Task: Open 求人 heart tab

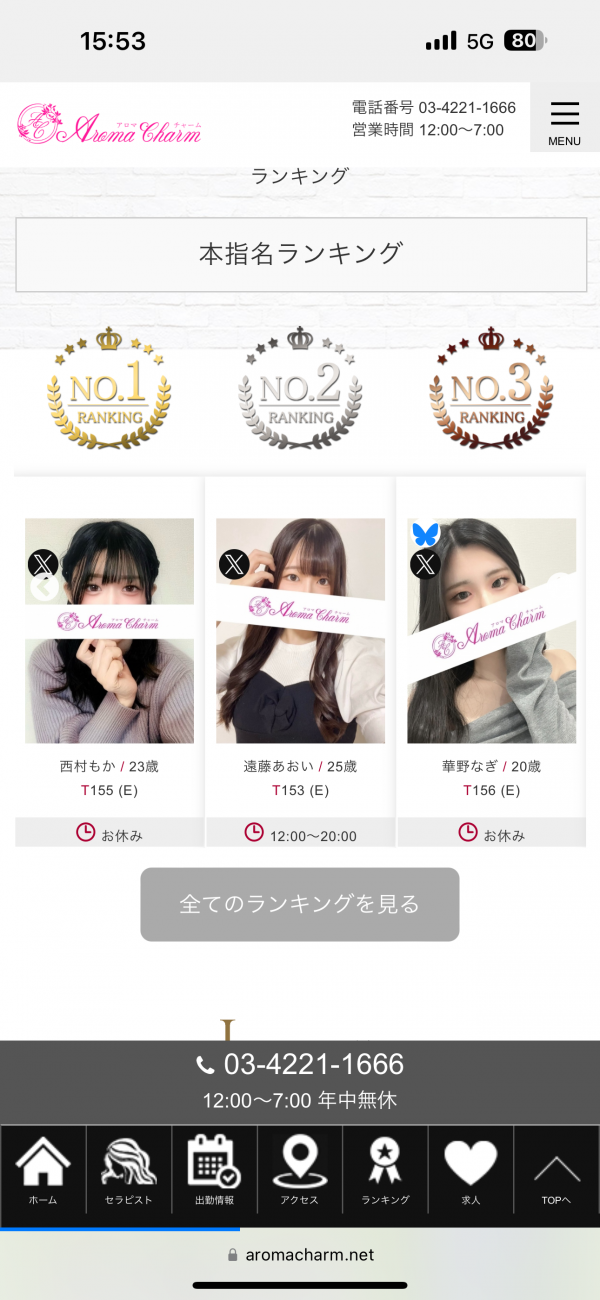Action: (470, 1170)
